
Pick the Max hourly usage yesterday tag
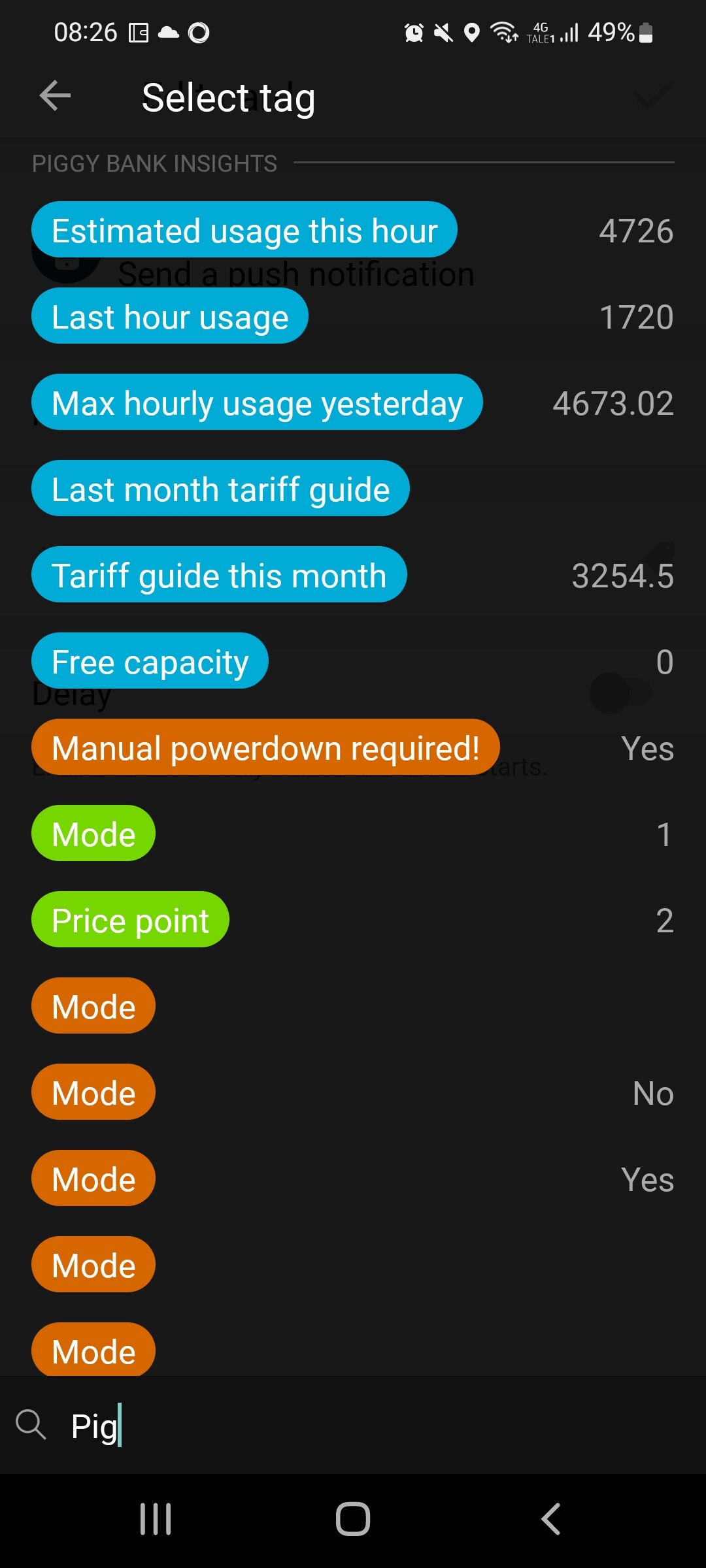click(x=257, y=403)
